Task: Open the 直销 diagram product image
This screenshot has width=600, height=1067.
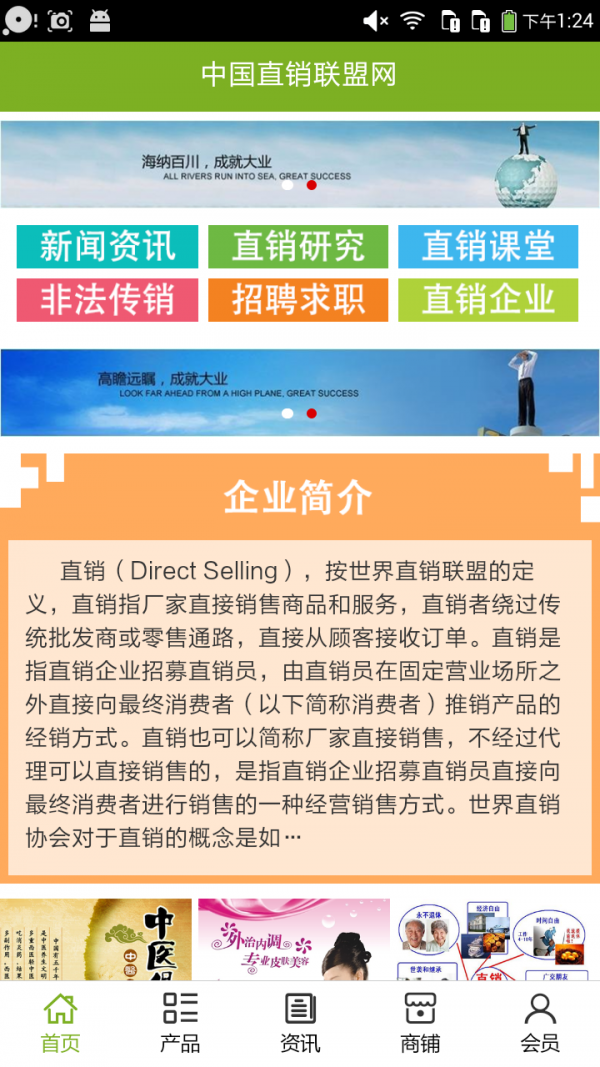Action: (x=496, y=939)
